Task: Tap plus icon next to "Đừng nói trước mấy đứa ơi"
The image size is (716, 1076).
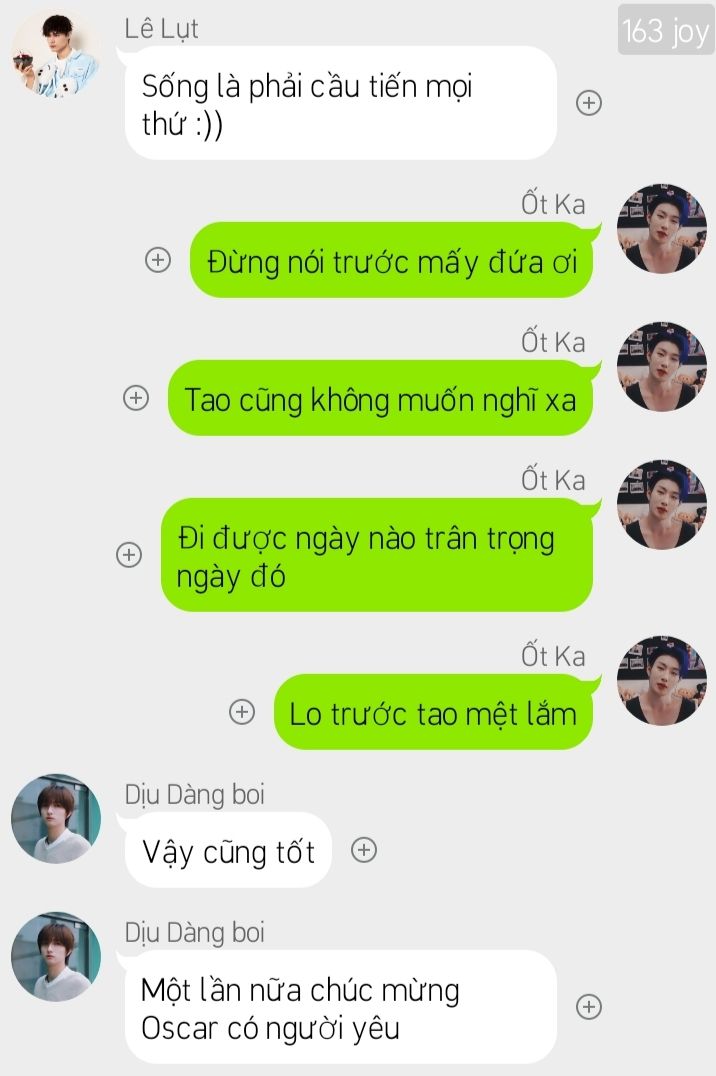Action: click(x=157, y=260)
